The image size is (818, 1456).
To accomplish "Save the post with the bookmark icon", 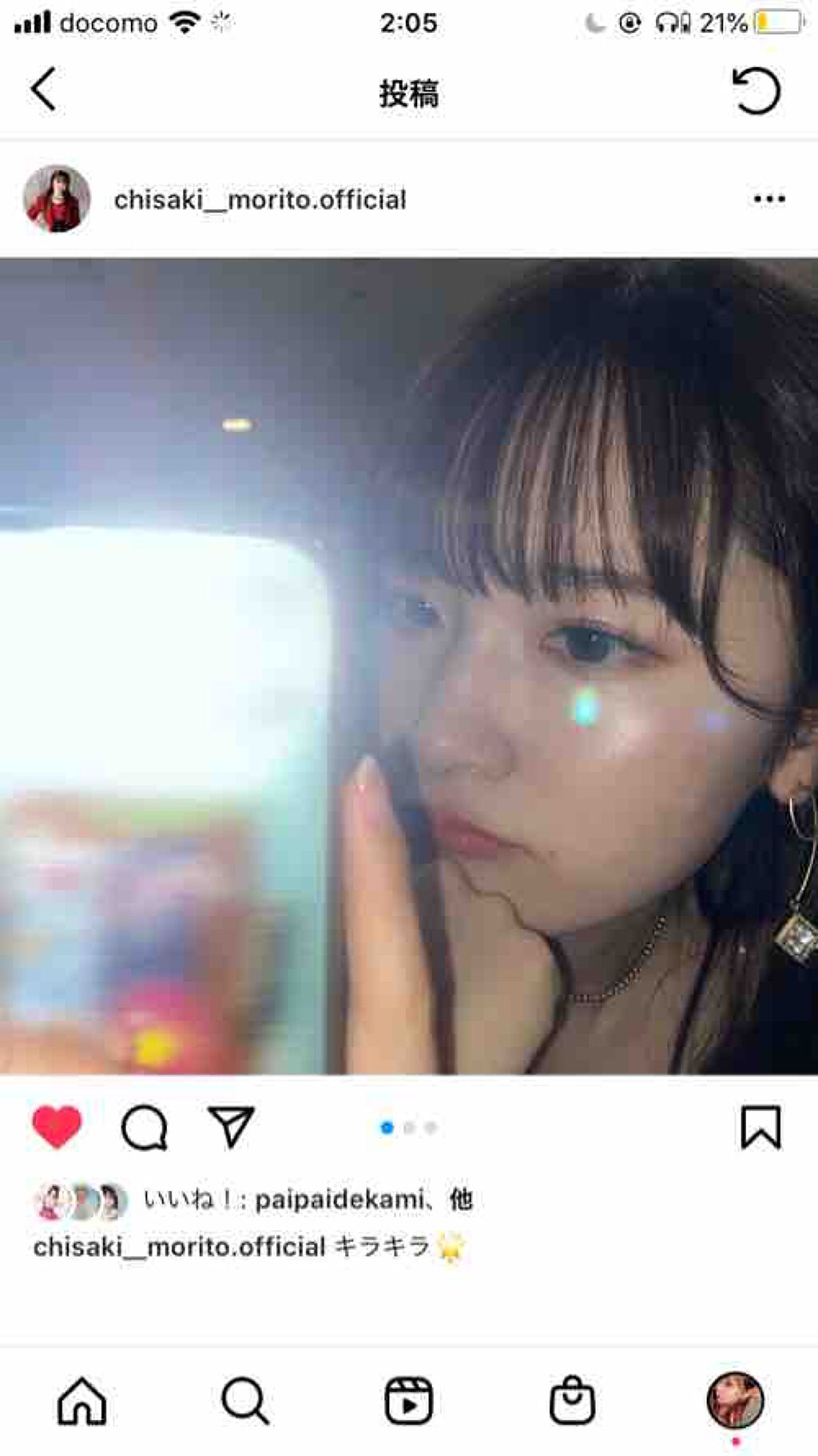I will pyautogui.click(x=760, y=1127).
